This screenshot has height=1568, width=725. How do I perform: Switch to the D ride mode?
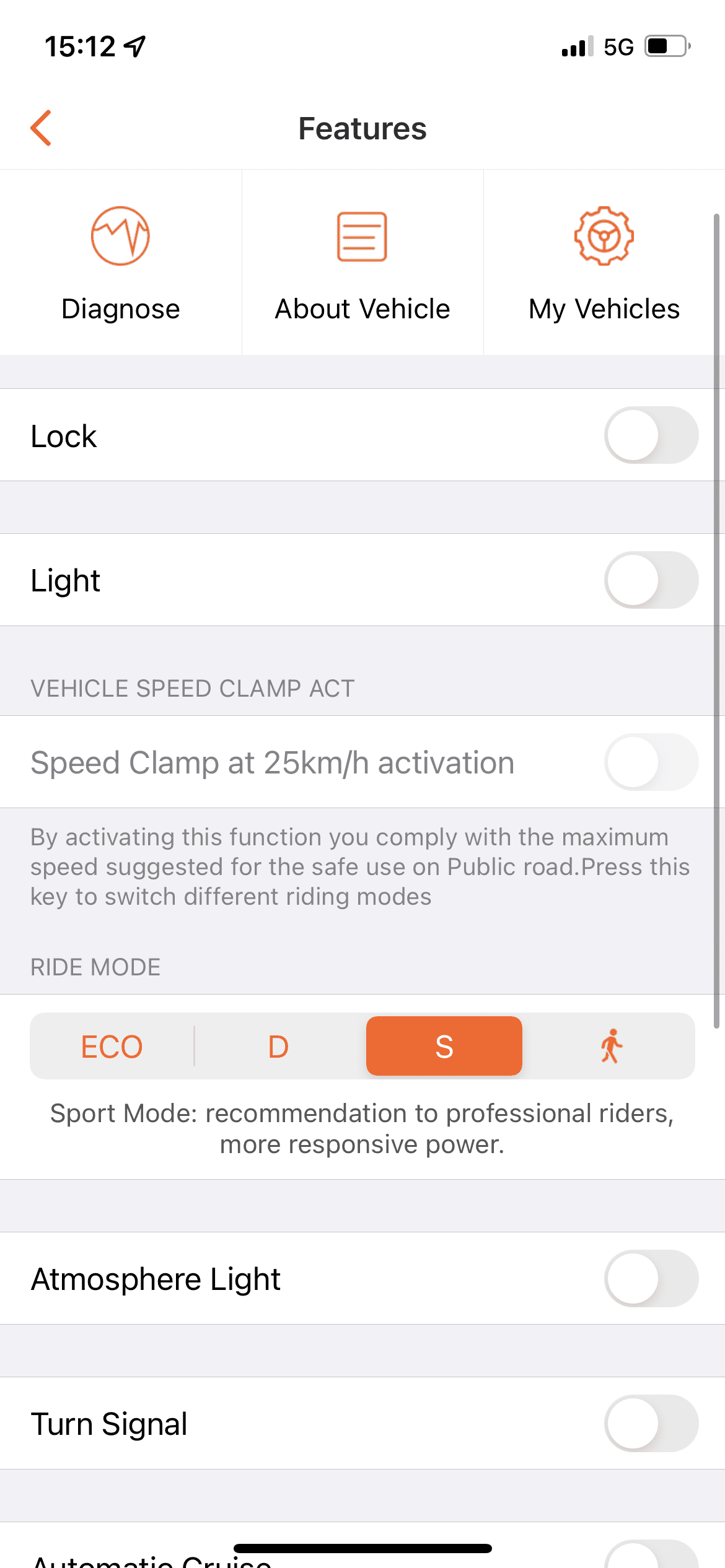(x=278, y=1047)
